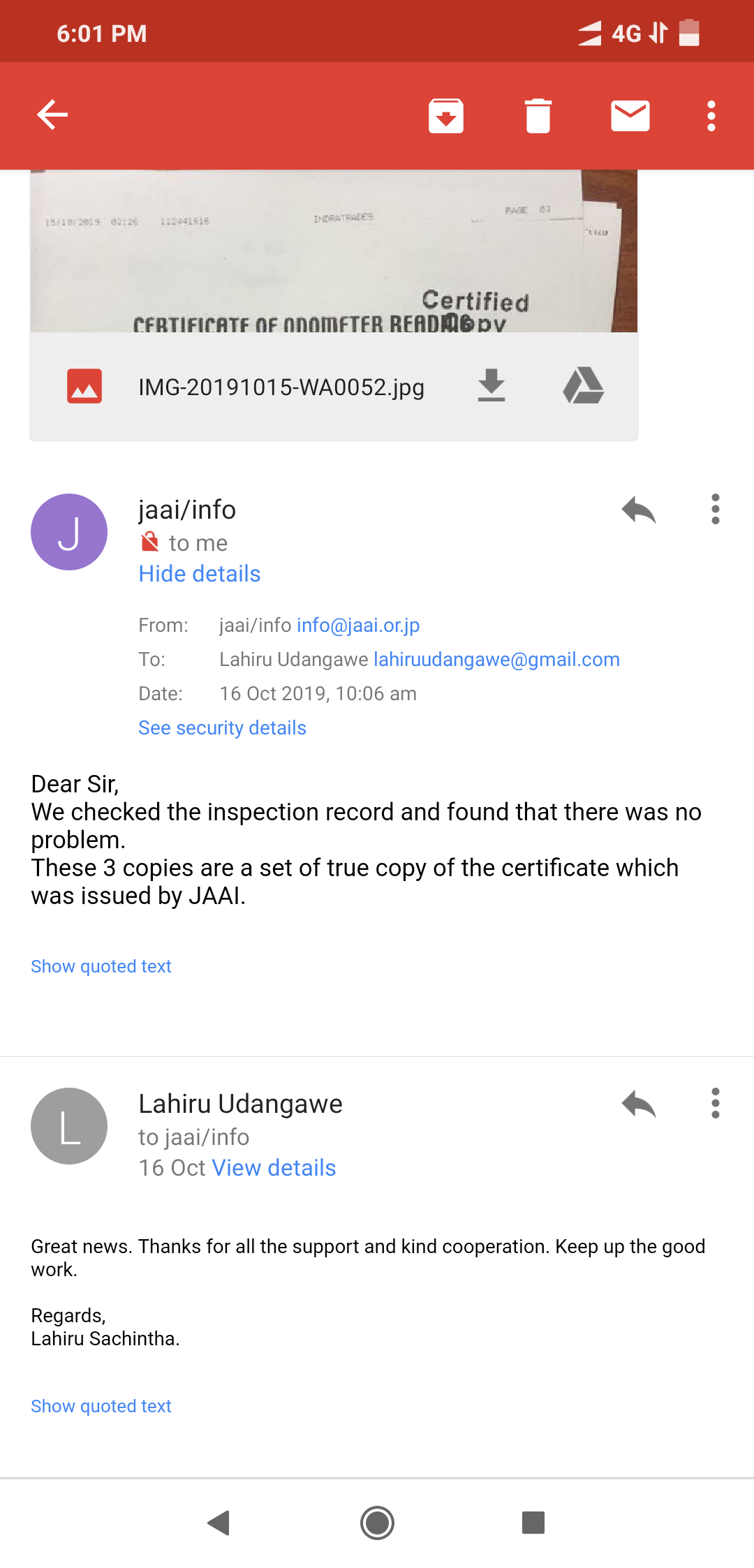Download the IMG-20191015-WA0052.jpg attachment

pyautogui.click(x=491, y=385)
